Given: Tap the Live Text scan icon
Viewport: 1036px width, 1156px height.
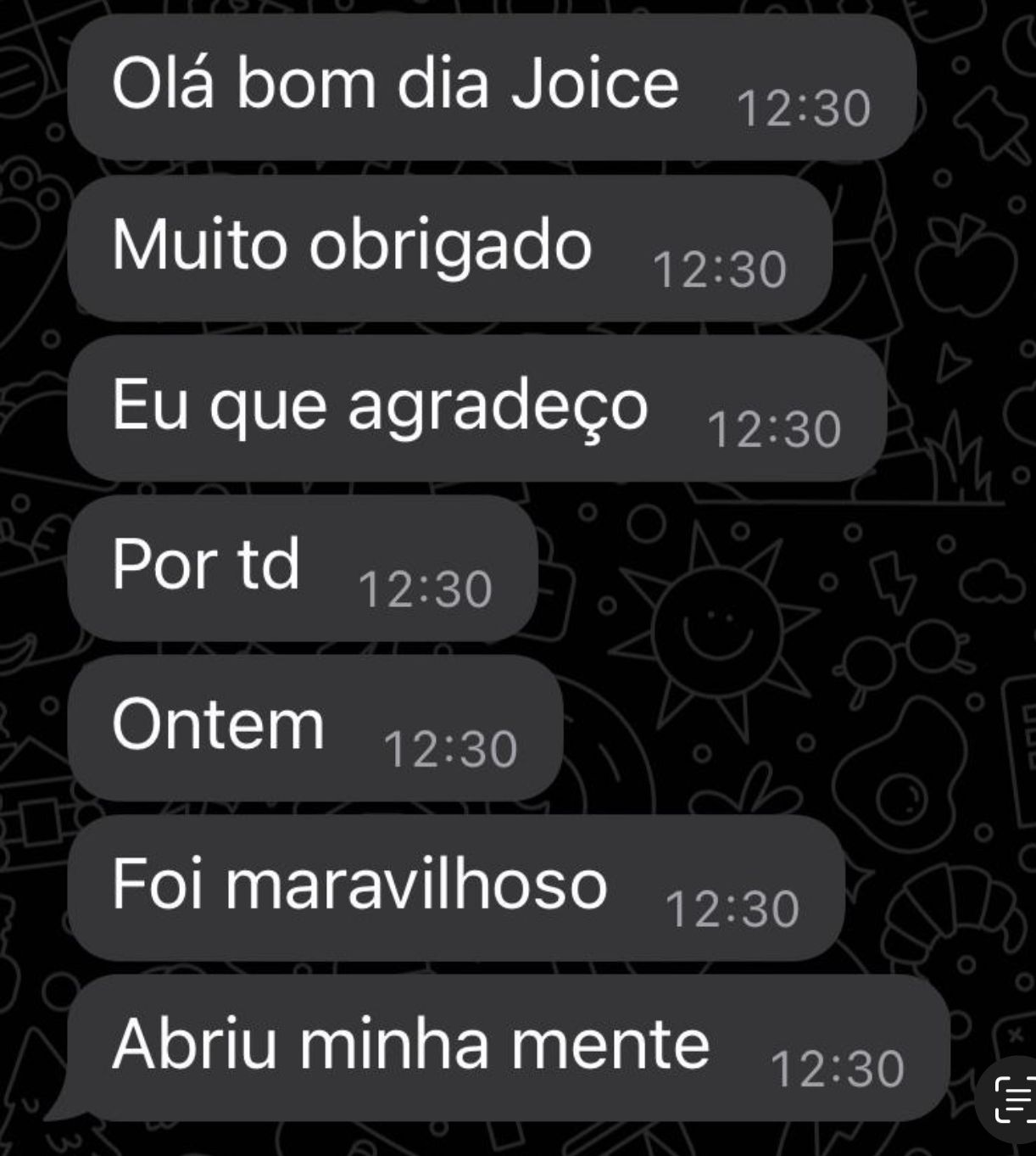Looking at the screenshot, I should point(1012,1099).
